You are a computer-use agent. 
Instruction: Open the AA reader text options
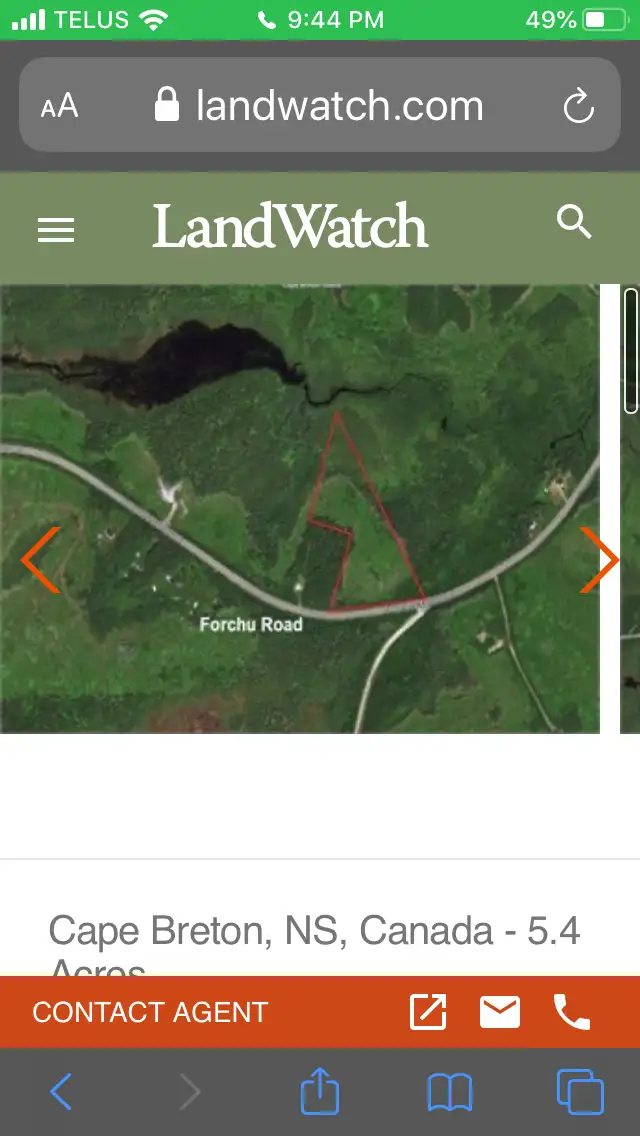tap(59, 107)
